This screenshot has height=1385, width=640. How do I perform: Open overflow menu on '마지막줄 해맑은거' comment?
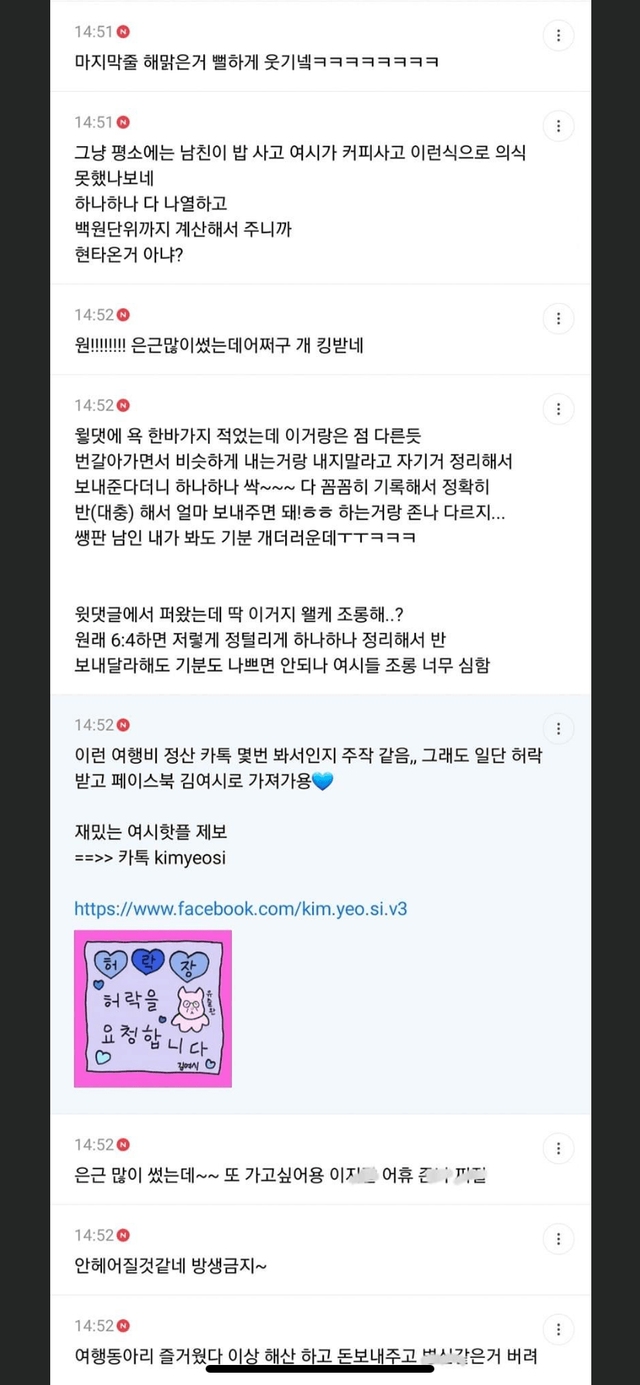[x=558, y=36]
